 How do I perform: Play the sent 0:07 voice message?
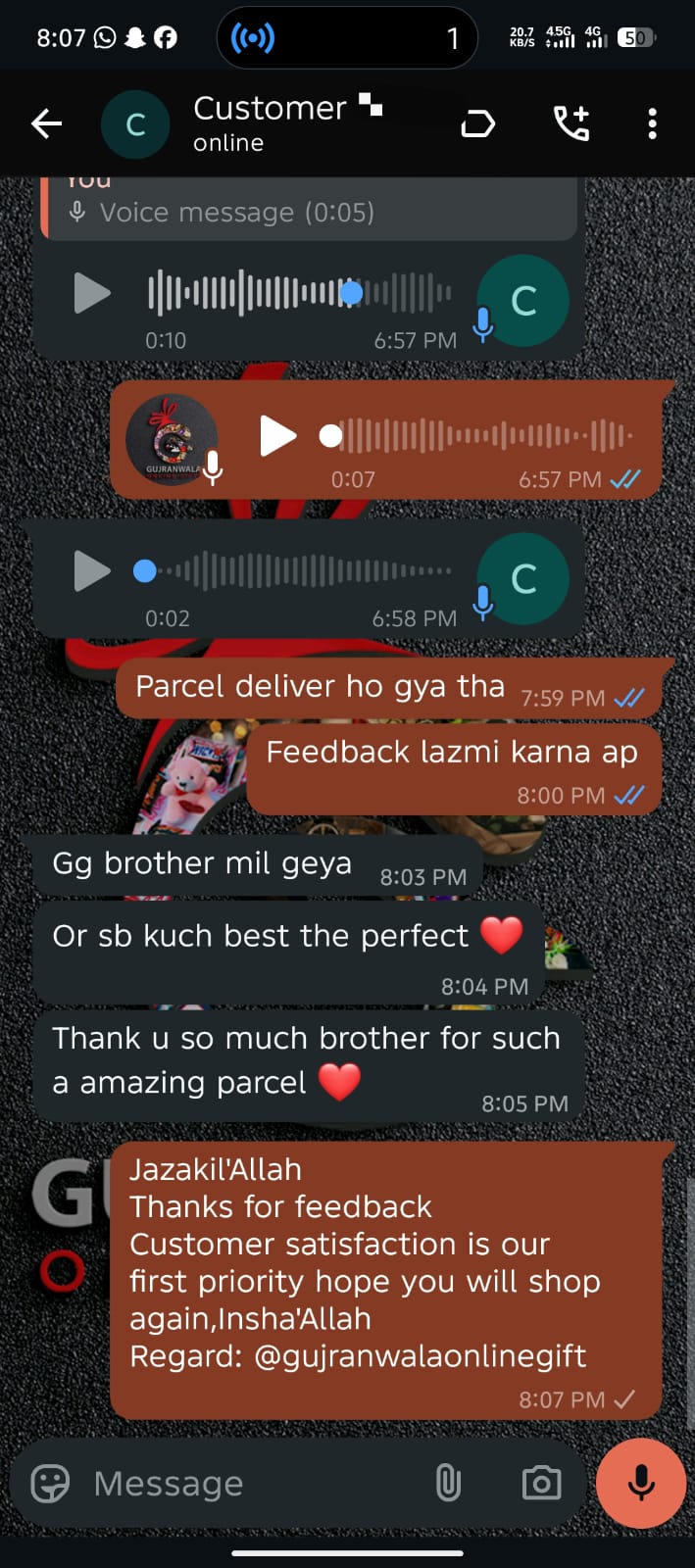pos(277,436)
